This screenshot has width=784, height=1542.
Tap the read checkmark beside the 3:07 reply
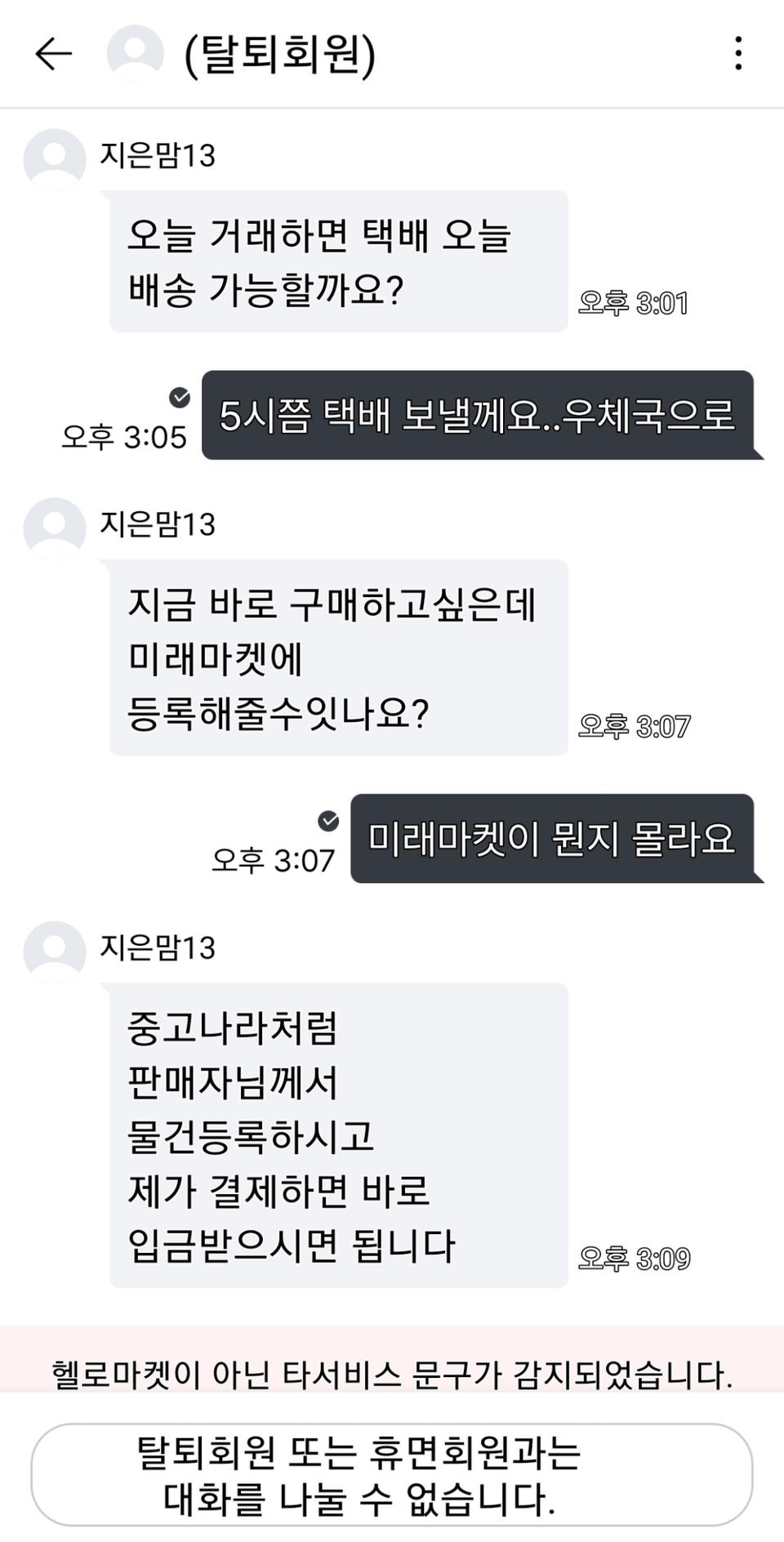[327, 822]
